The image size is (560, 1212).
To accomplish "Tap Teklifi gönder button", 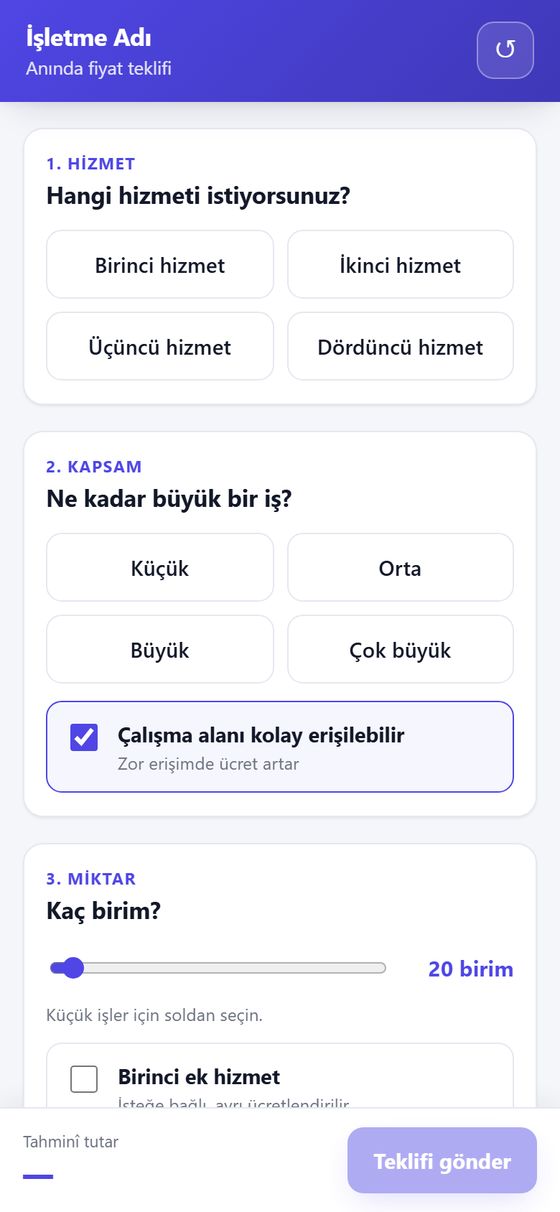I will 442,1161.
